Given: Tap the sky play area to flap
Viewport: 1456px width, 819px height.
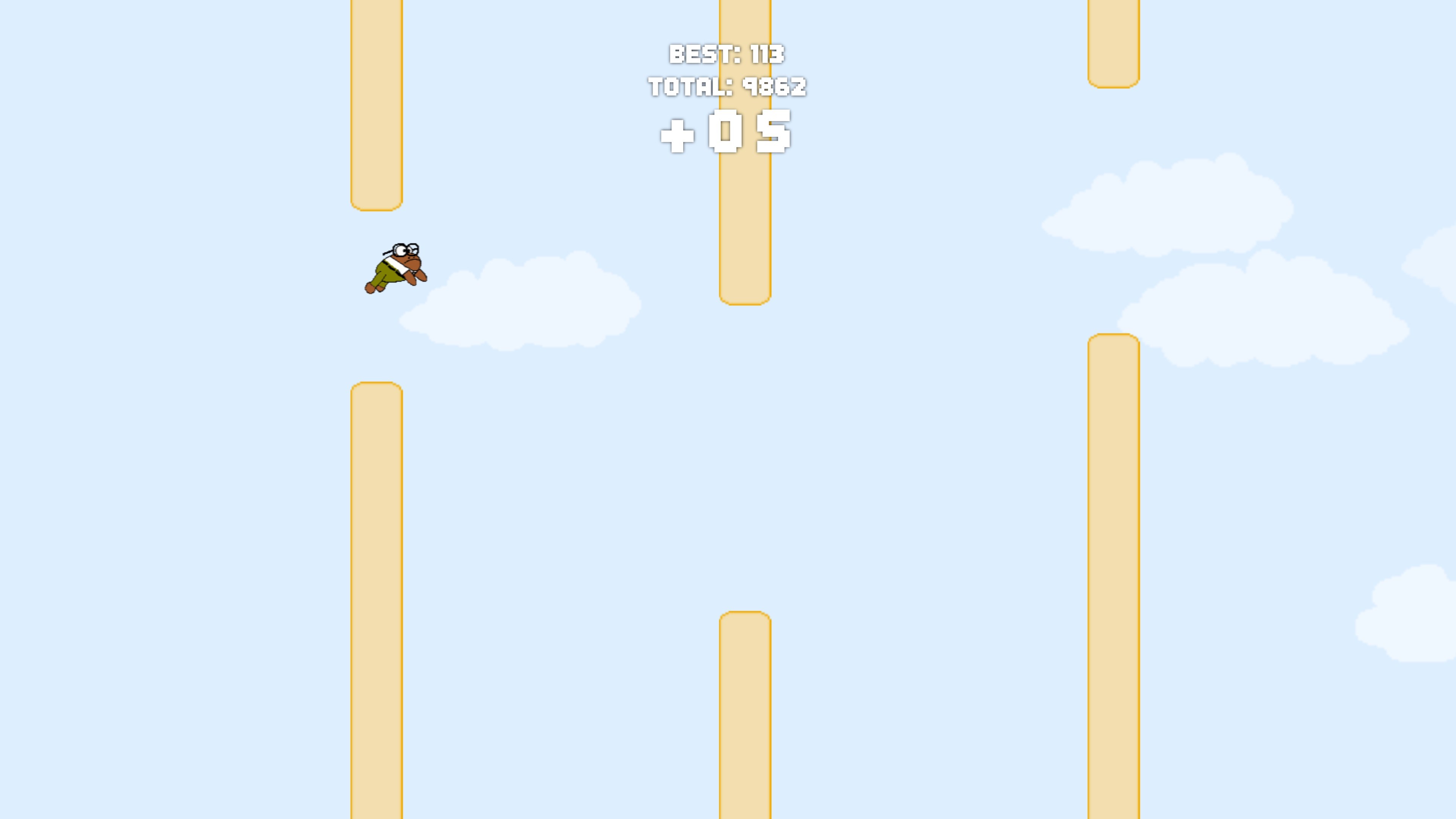Looking at the screenshot, I should pos(565,480).
